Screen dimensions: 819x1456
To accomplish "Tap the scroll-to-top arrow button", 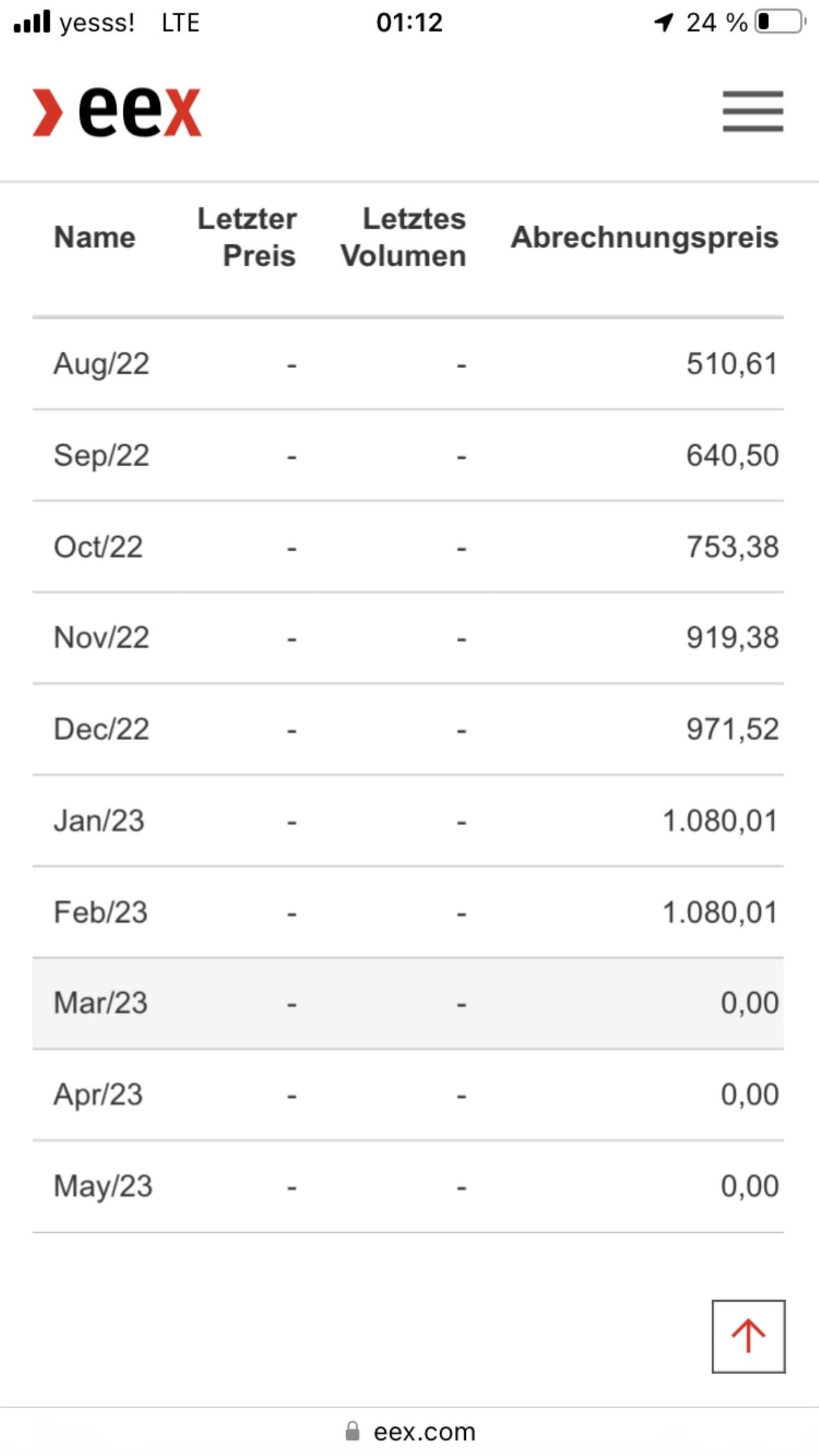I will 748,1336.
